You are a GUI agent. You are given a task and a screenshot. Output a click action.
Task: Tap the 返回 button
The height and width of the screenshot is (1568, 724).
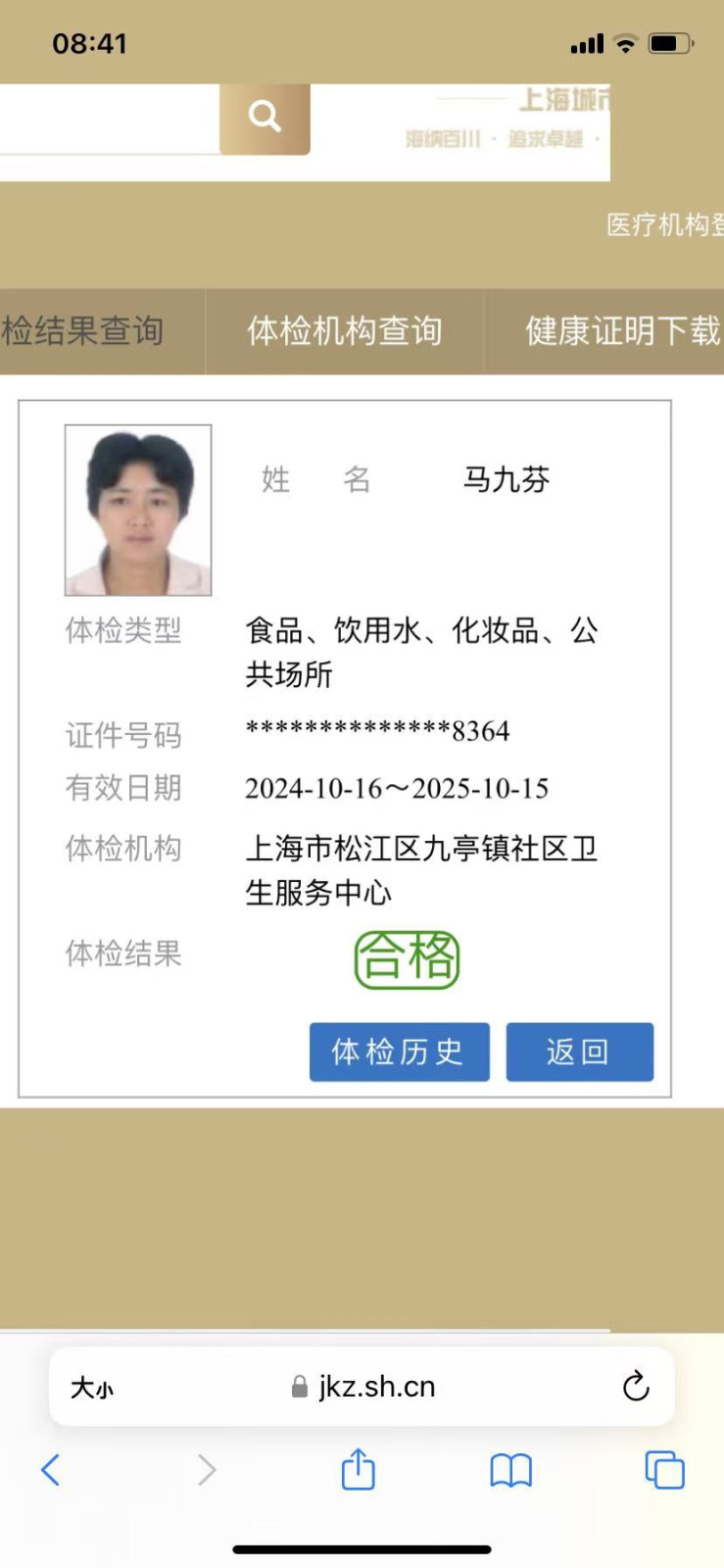coord(579,1052)
